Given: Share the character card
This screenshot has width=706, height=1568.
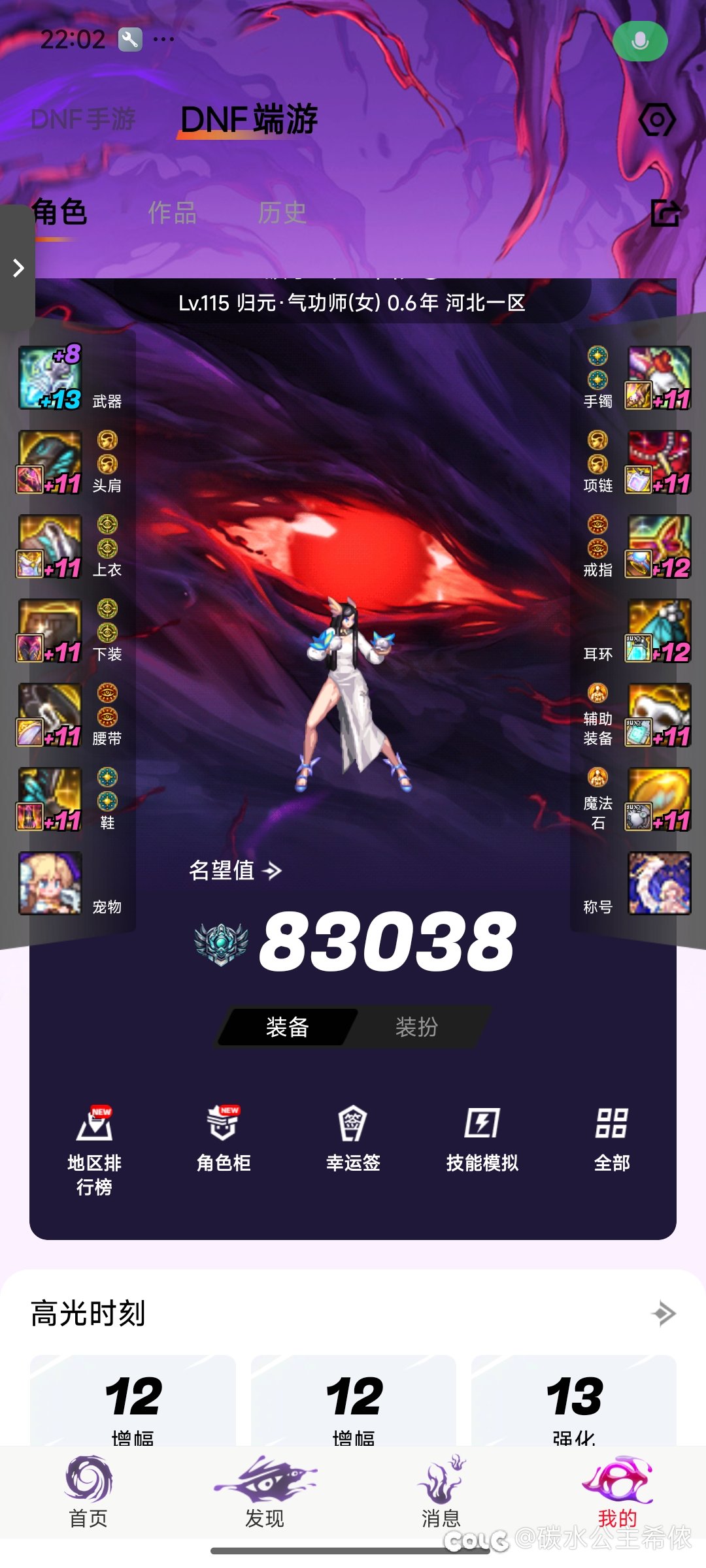Looking at the screenshot, I should [665, 214].
